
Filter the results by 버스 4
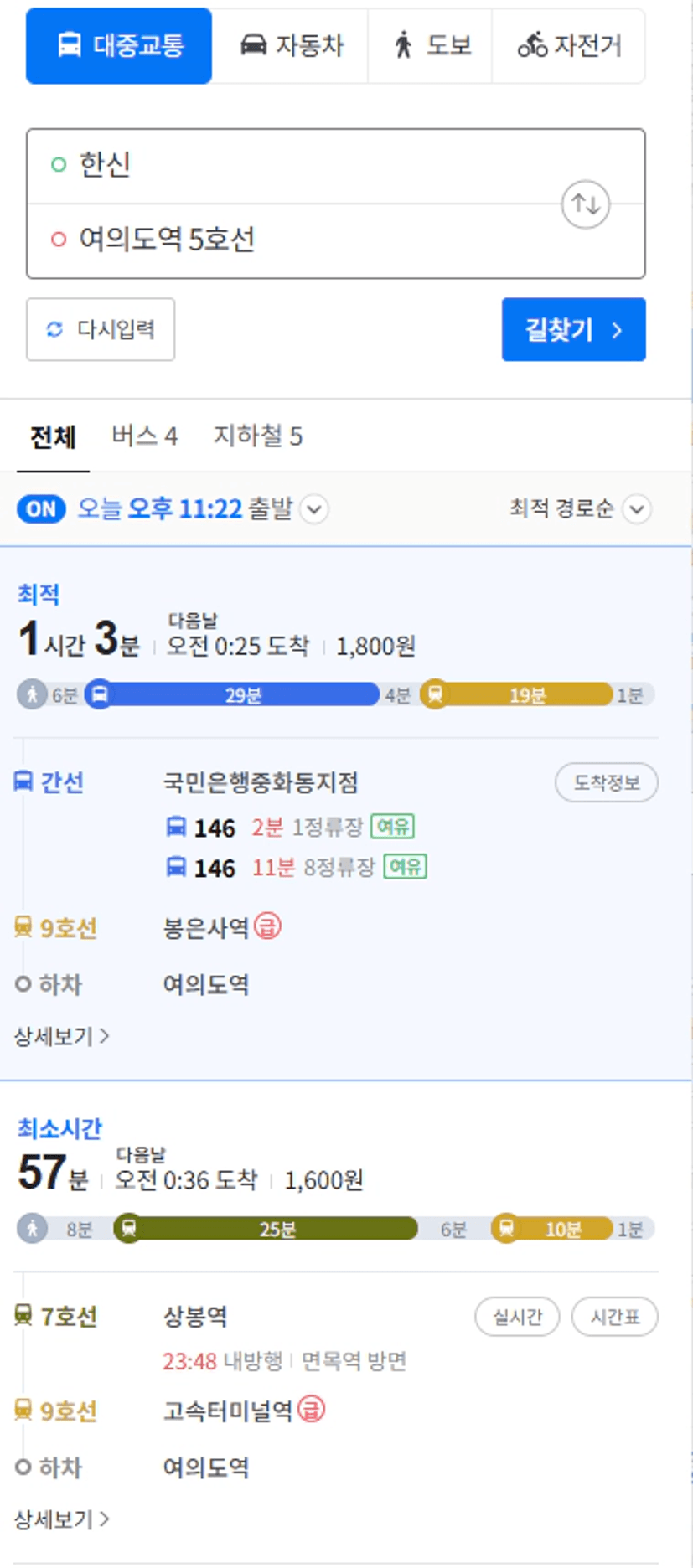click(x=144, y=436)
